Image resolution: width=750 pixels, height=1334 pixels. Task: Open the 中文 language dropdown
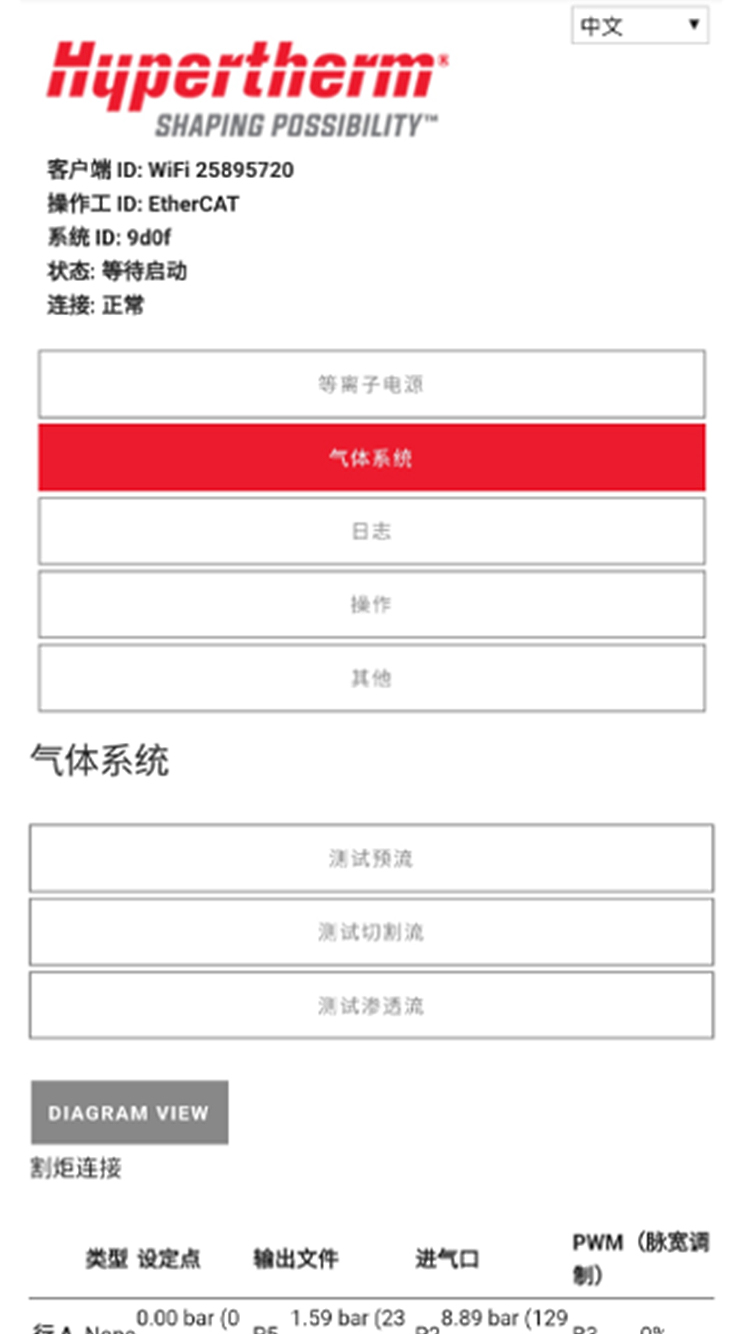[x=640, y=26]
